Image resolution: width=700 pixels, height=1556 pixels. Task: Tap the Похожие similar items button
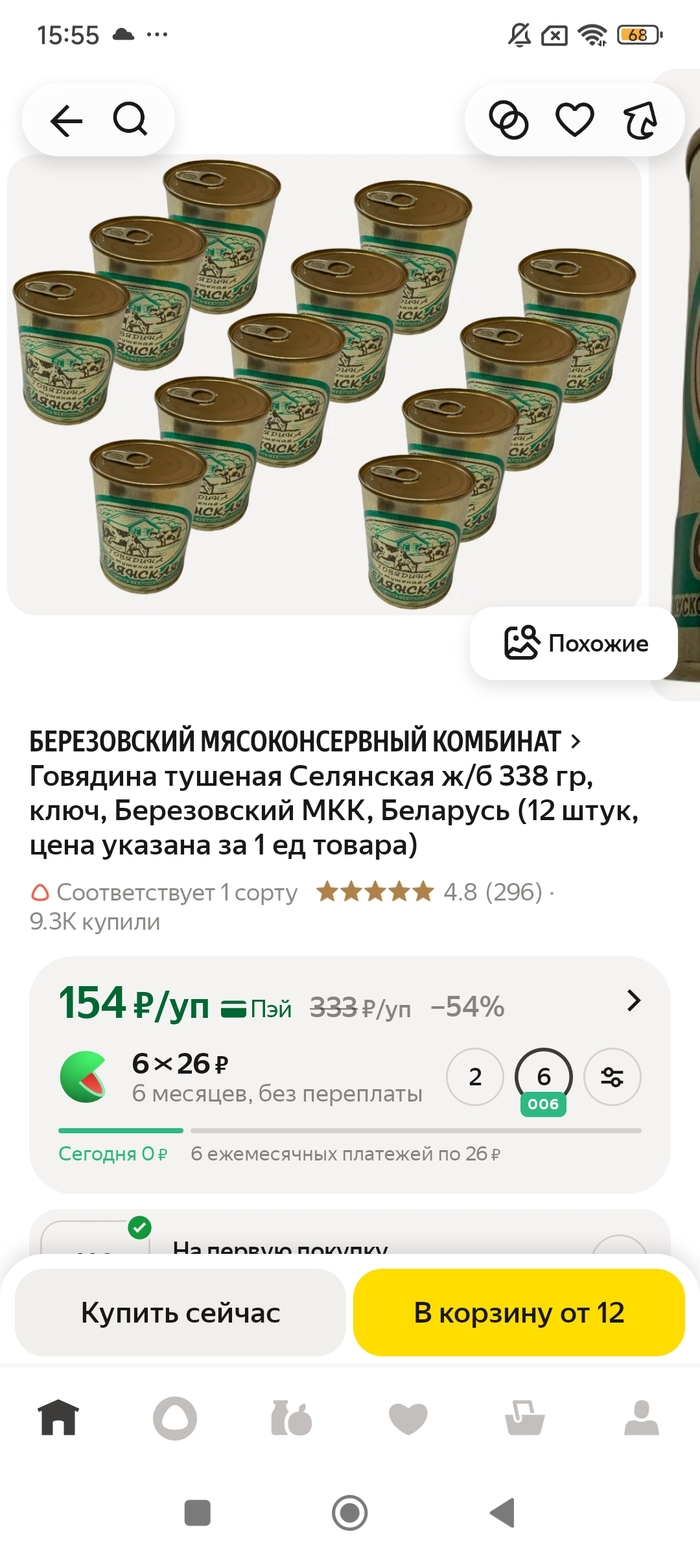tap(575, 643)
